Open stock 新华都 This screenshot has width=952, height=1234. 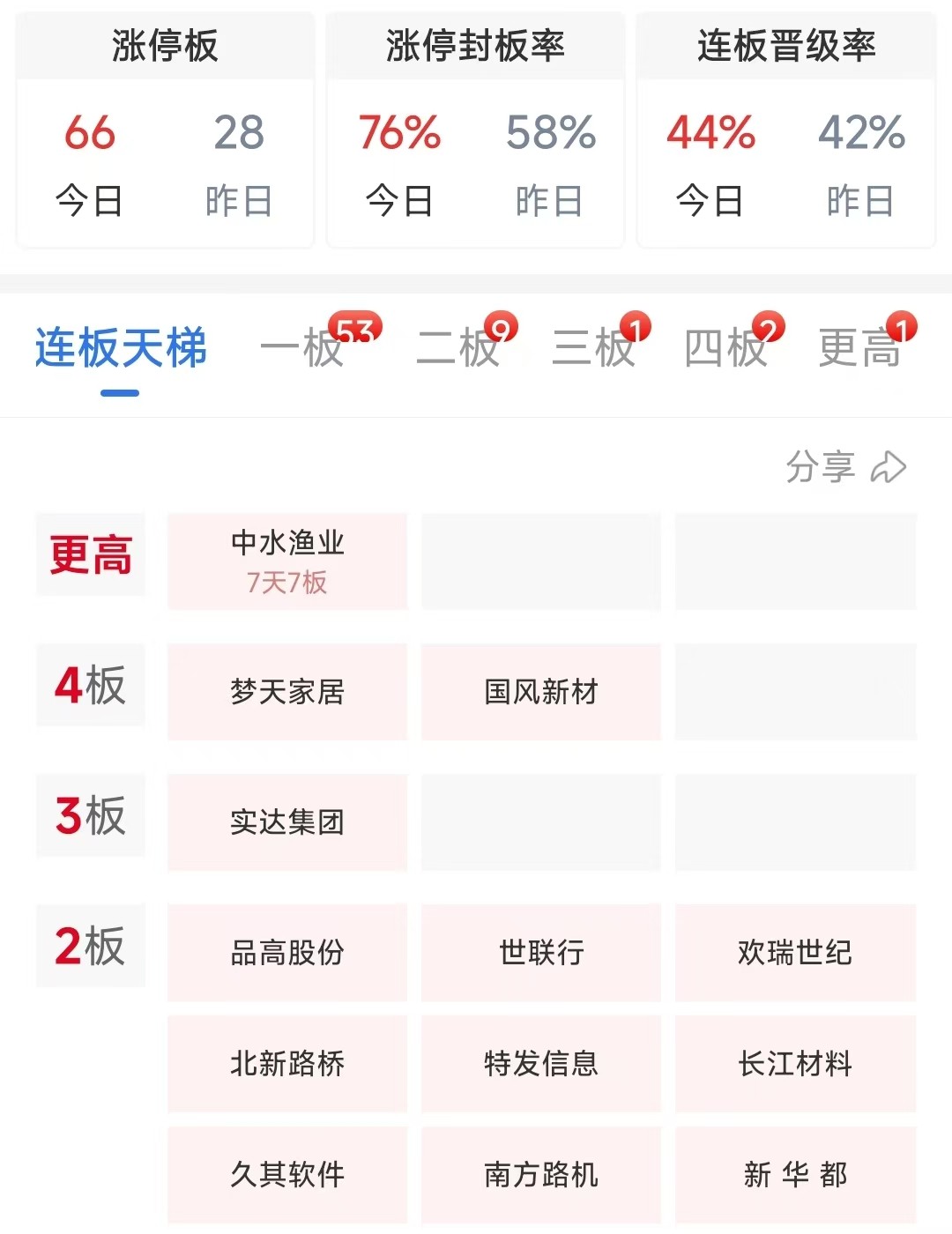(x=795, y=1175)
